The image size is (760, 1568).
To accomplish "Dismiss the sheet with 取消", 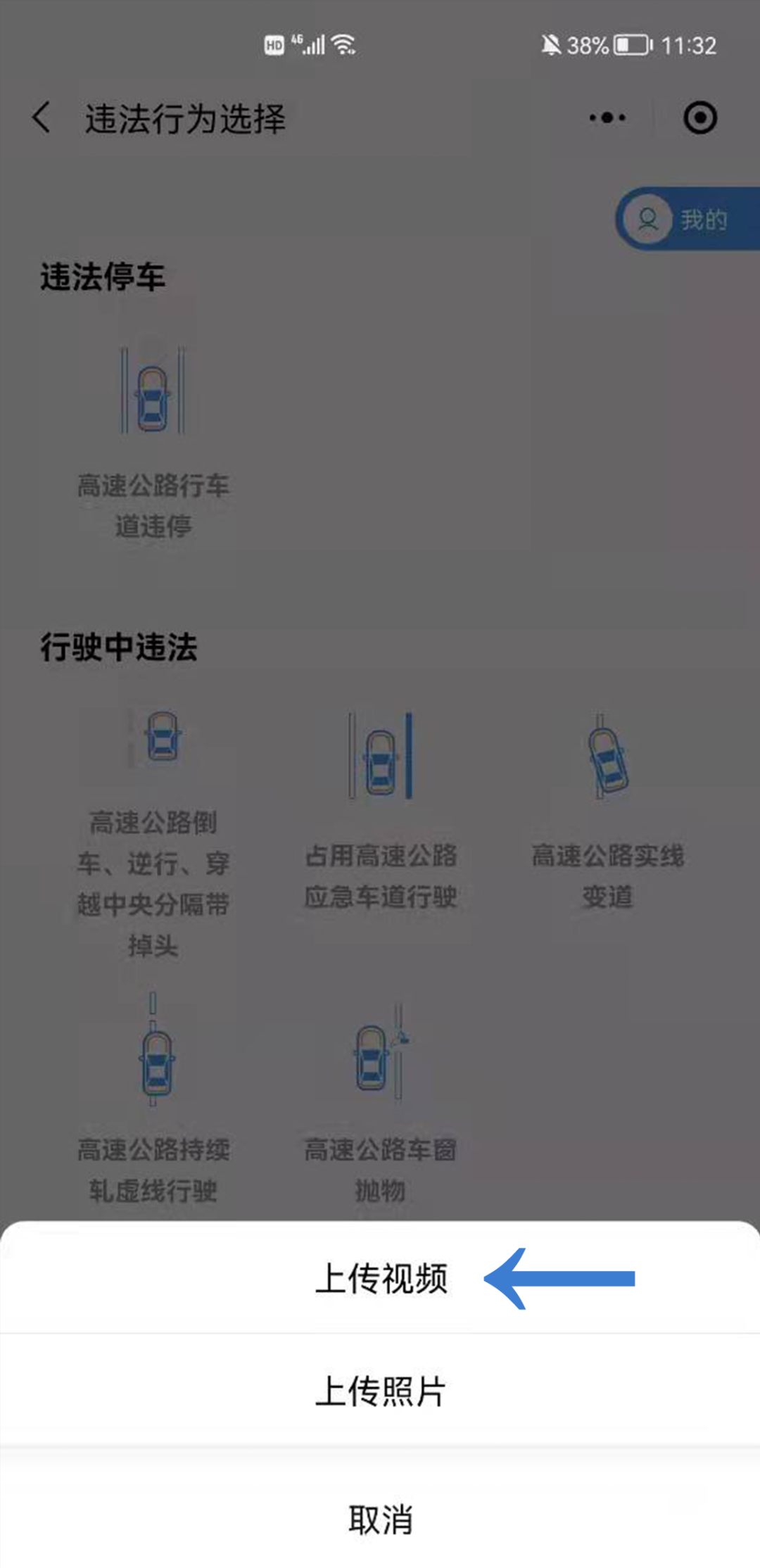I will [x=381, y=1519].
